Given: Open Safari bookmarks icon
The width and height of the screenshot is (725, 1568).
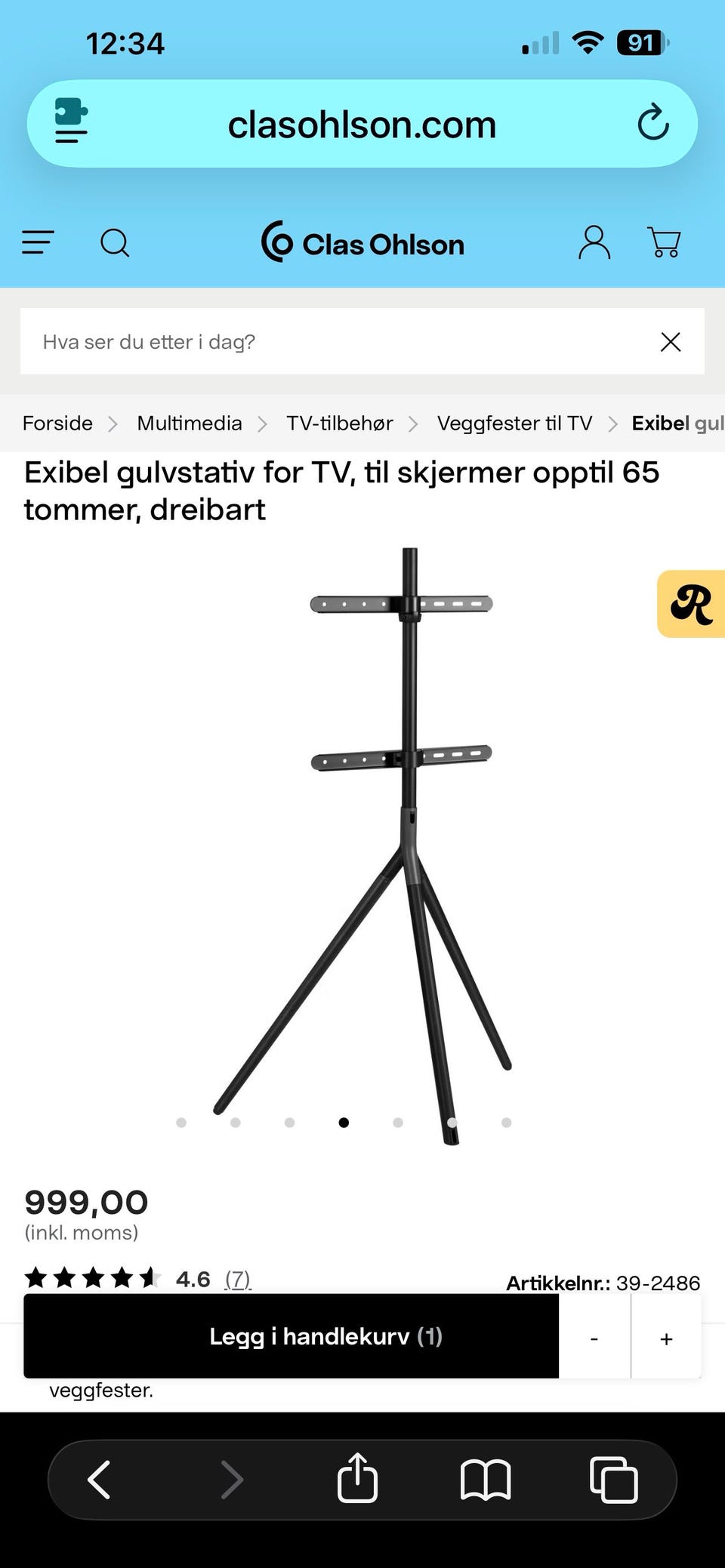Looking at the screenshot, I should [487, 1479].
